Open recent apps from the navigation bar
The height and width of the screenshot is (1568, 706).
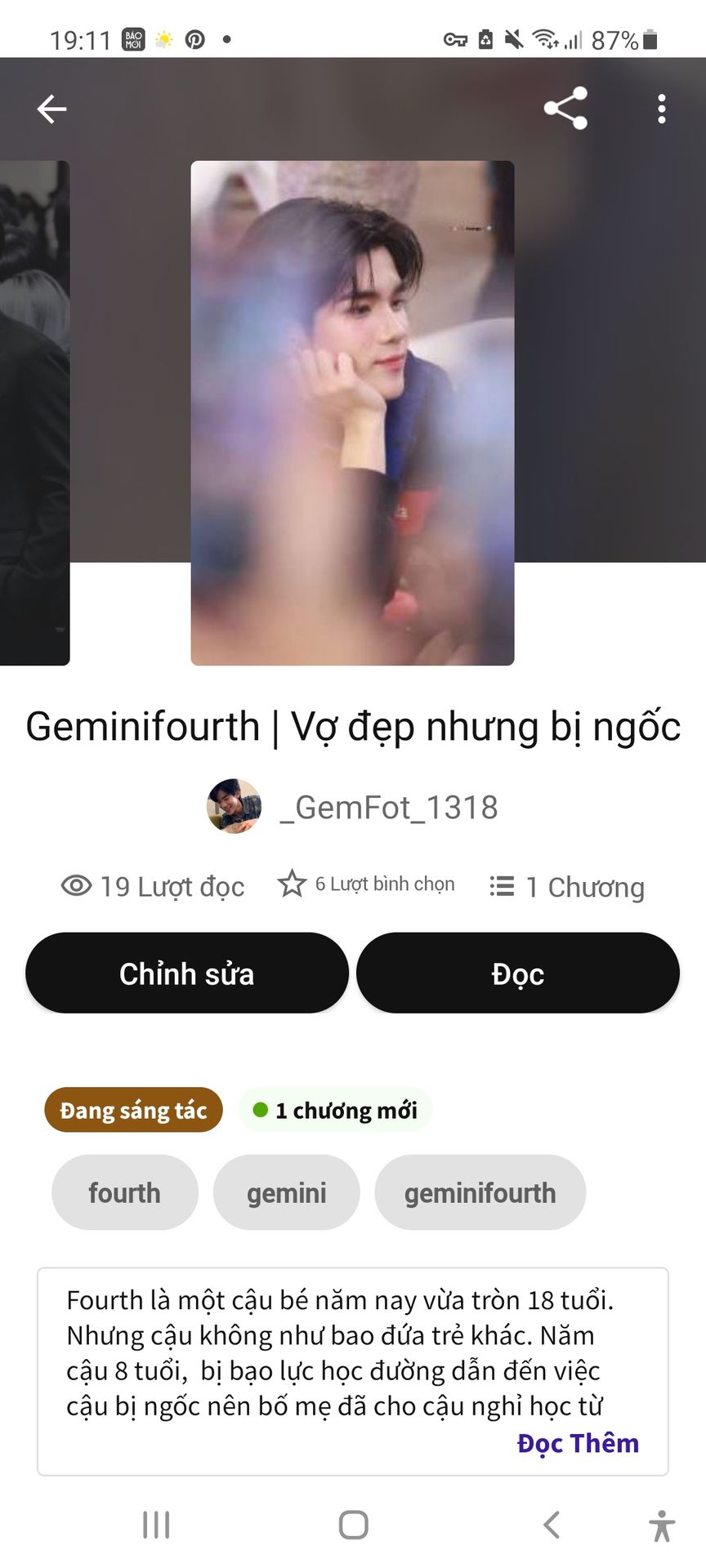(x=156, y=1525)
